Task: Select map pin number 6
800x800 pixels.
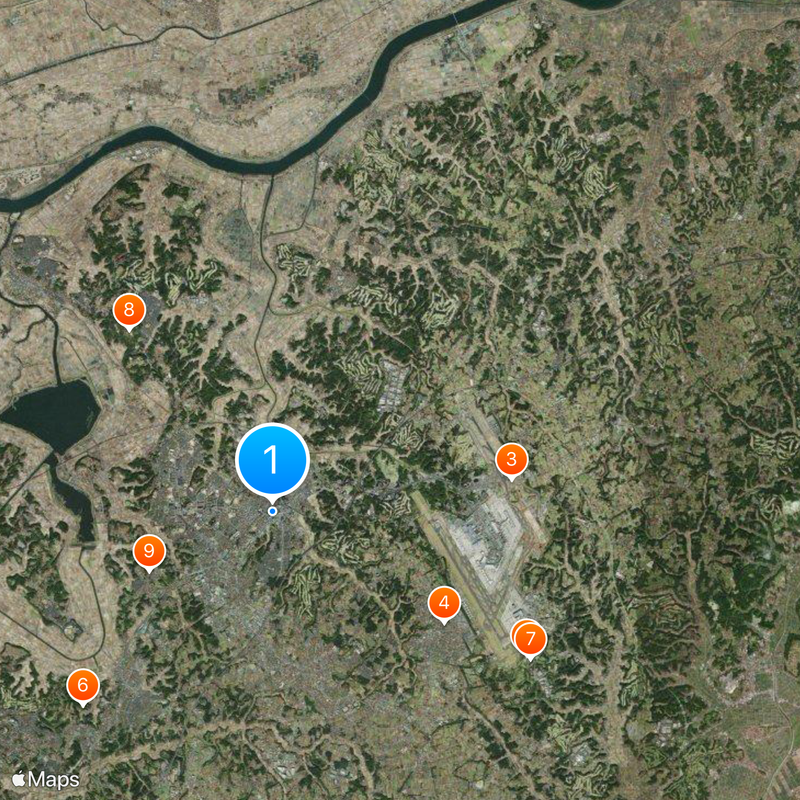Action: coord(83,685)
